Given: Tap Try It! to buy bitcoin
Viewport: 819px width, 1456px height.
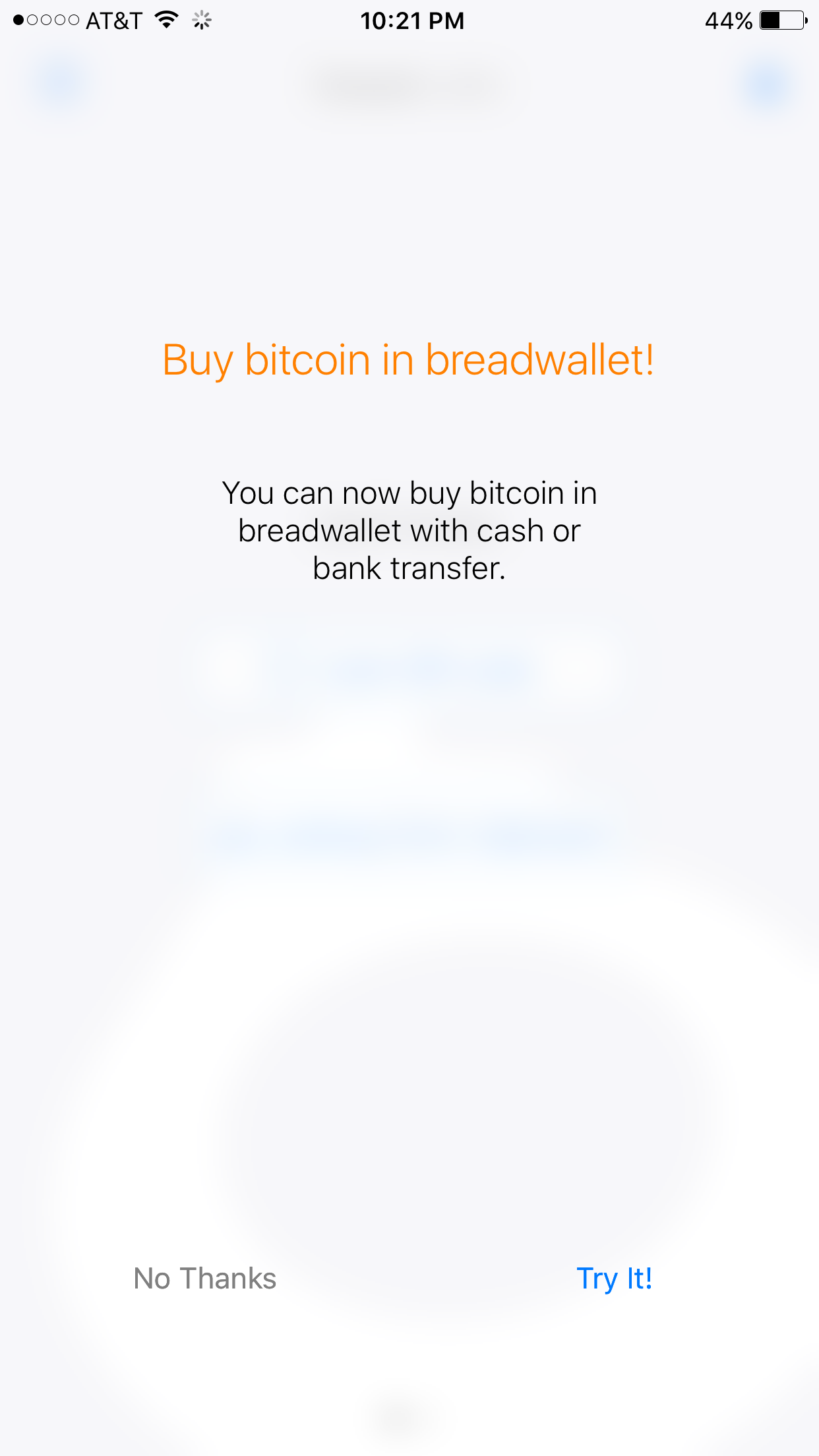Looking at the screenshot, I should 614,1278.
